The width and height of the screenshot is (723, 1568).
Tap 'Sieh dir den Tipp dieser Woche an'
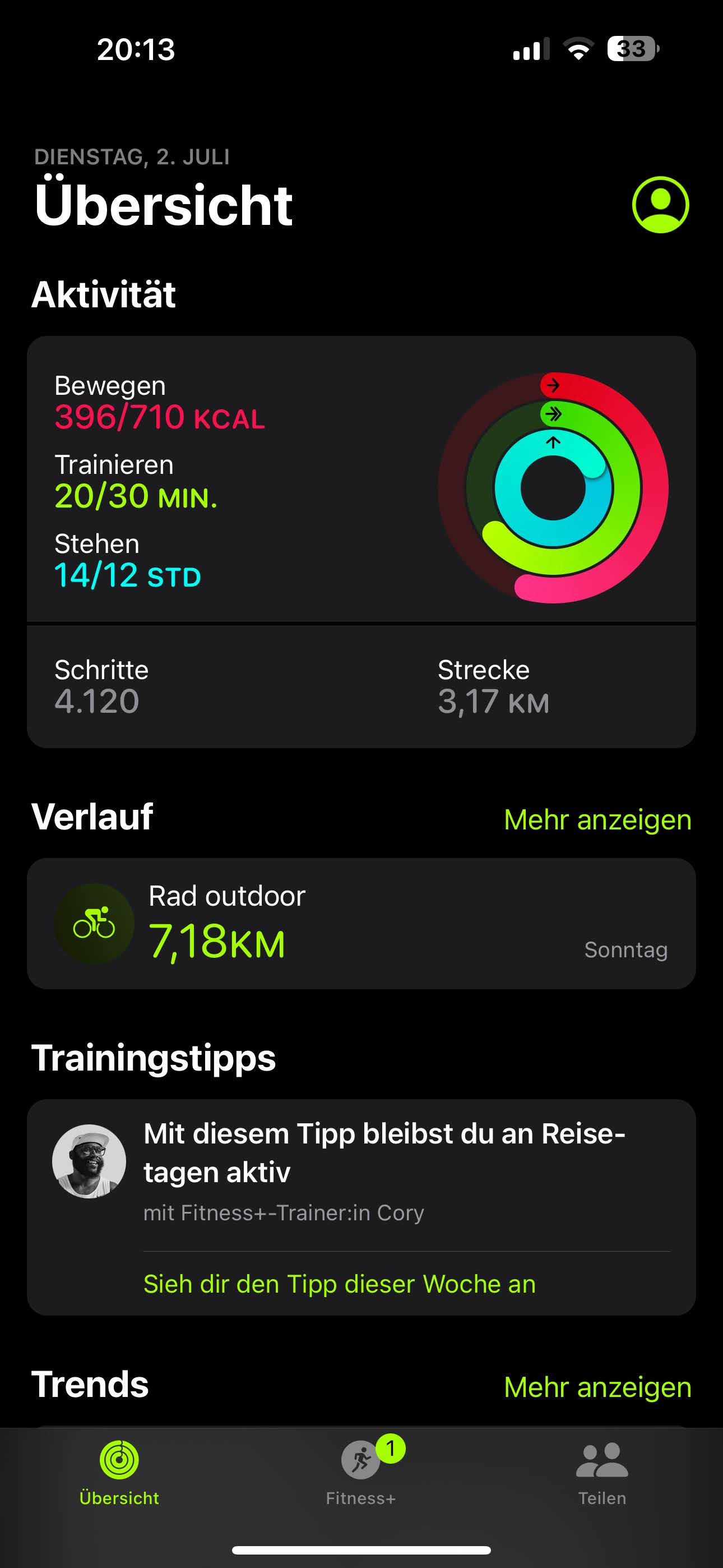339,1283
